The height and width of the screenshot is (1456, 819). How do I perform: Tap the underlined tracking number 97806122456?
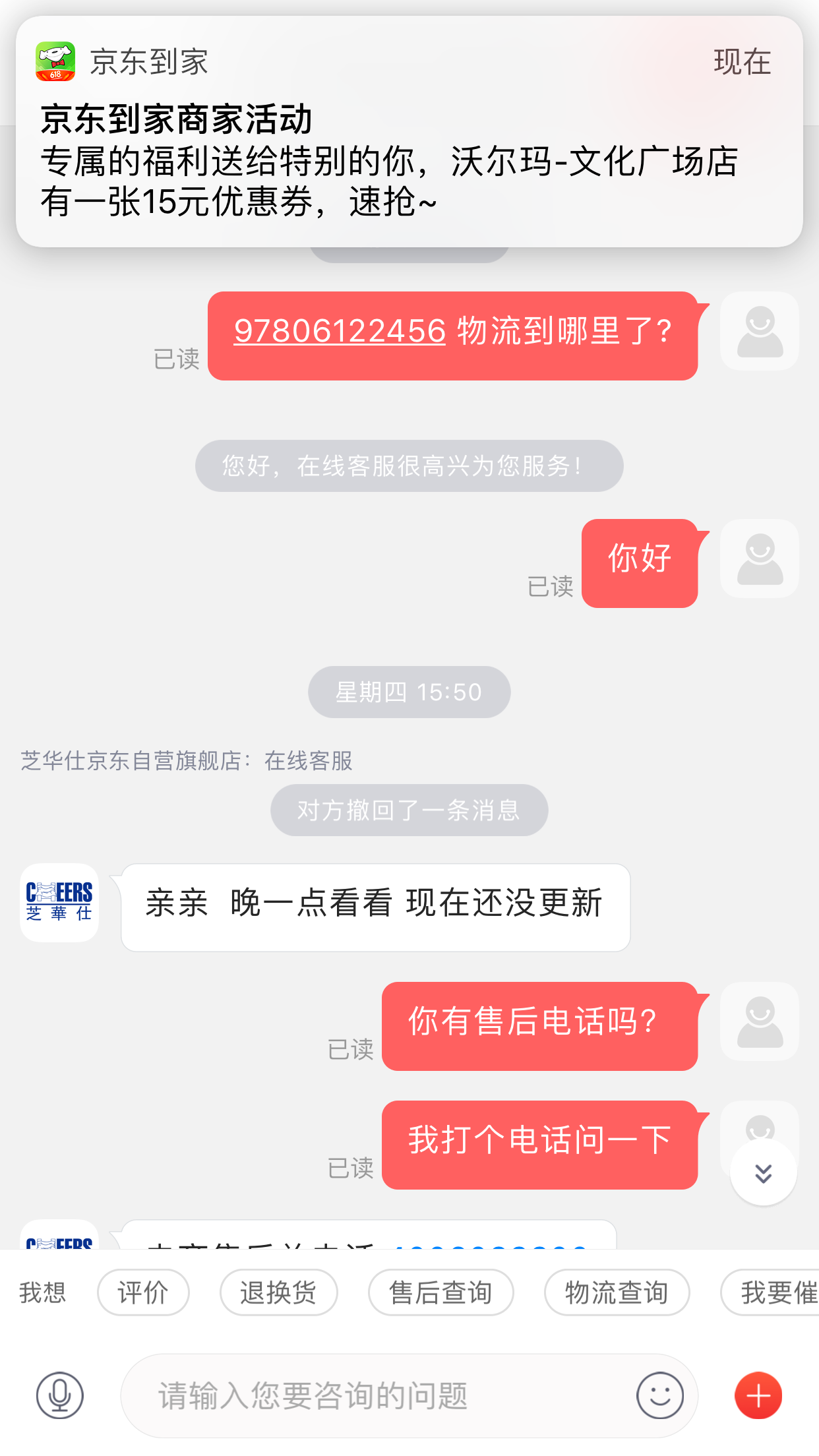pos(340,331)
